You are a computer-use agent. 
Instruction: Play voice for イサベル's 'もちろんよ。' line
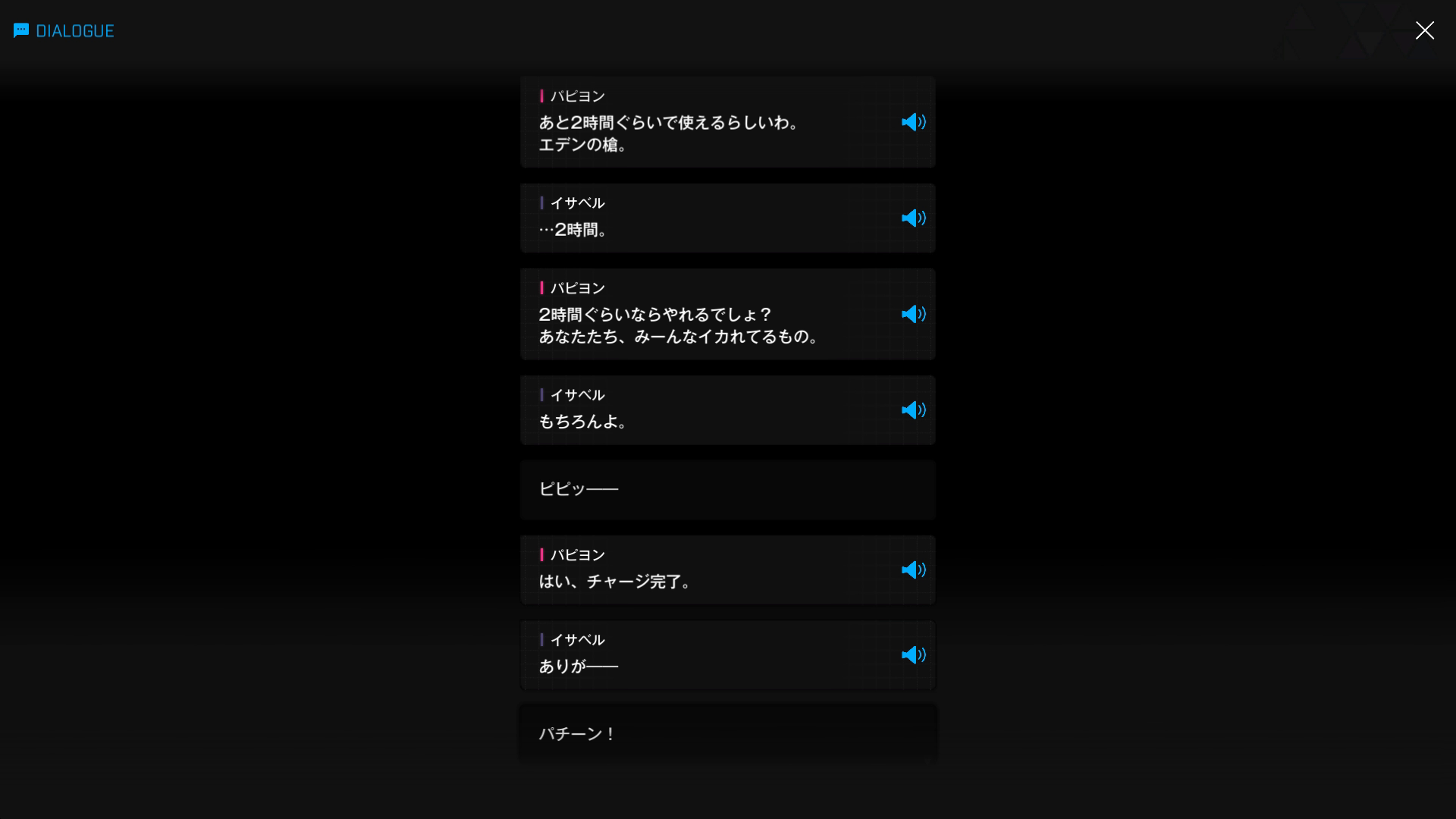(x=913, y=410)
